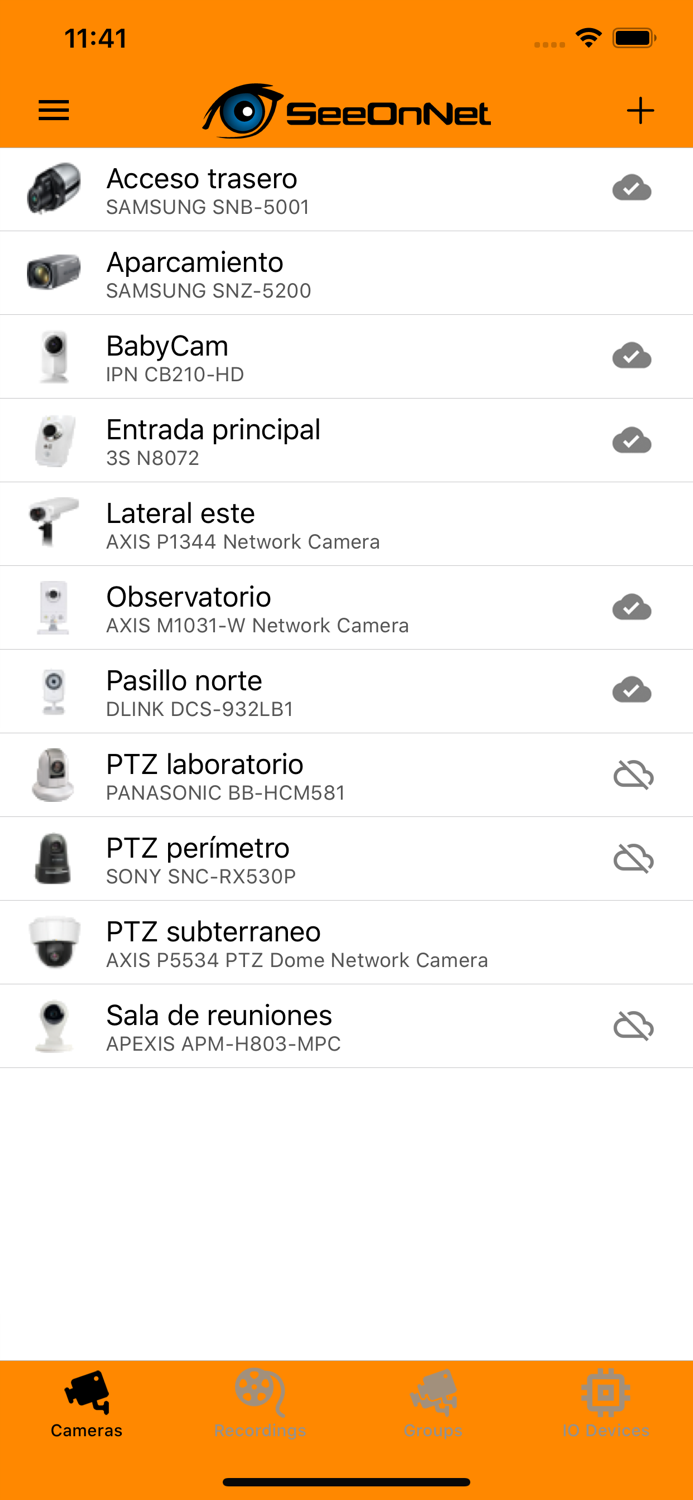Switch to the Groups tab
This screenshot has height=1500, width=693.
point(433,1404)
